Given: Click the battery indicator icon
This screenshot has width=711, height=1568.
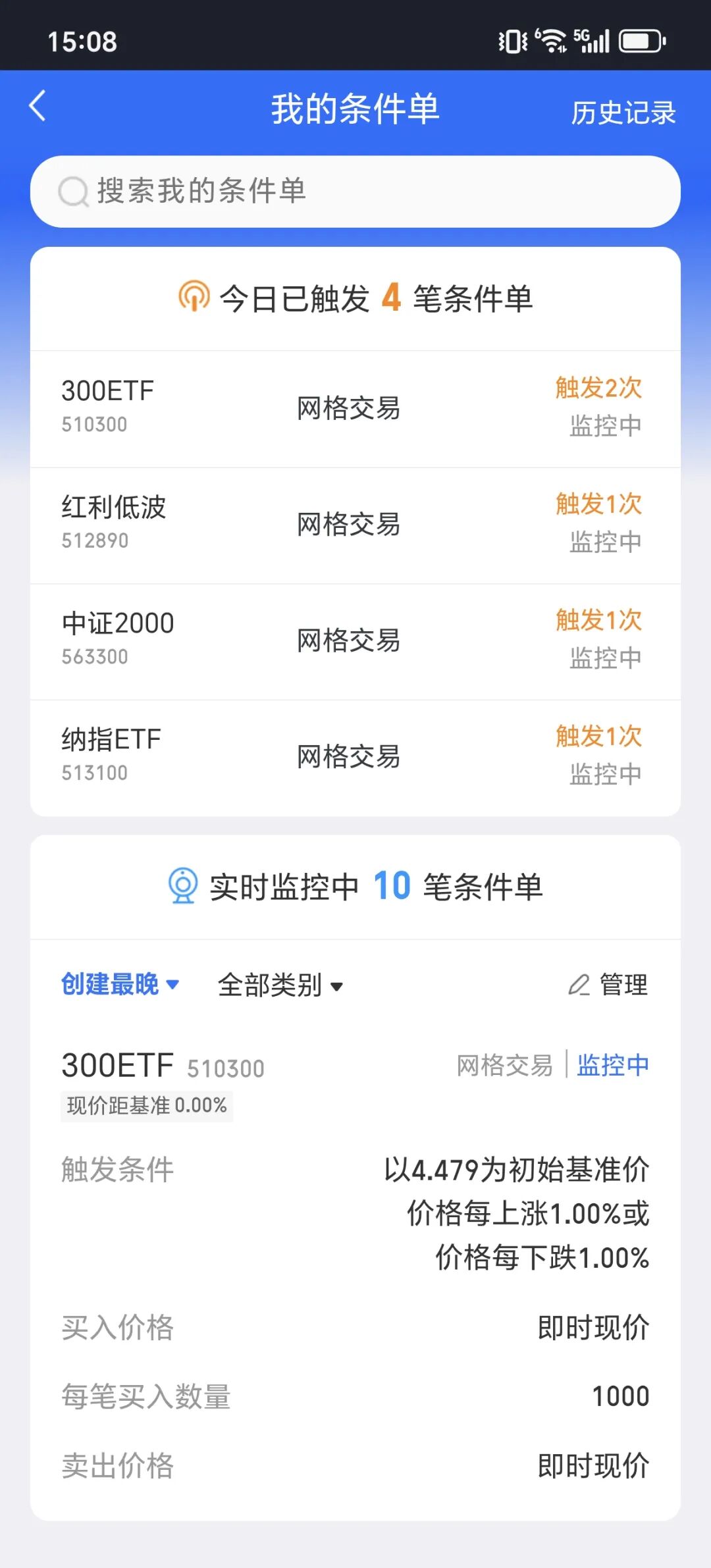Looking at the screenshot, I should point(640,41).
